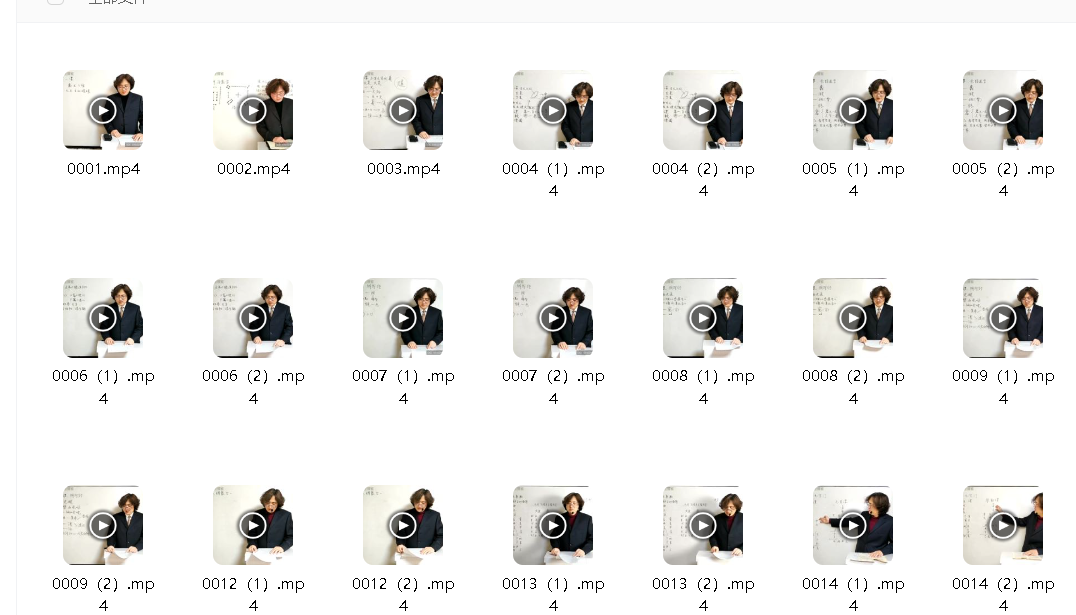Open video 0009 (2).mp4

coord(103,525)
